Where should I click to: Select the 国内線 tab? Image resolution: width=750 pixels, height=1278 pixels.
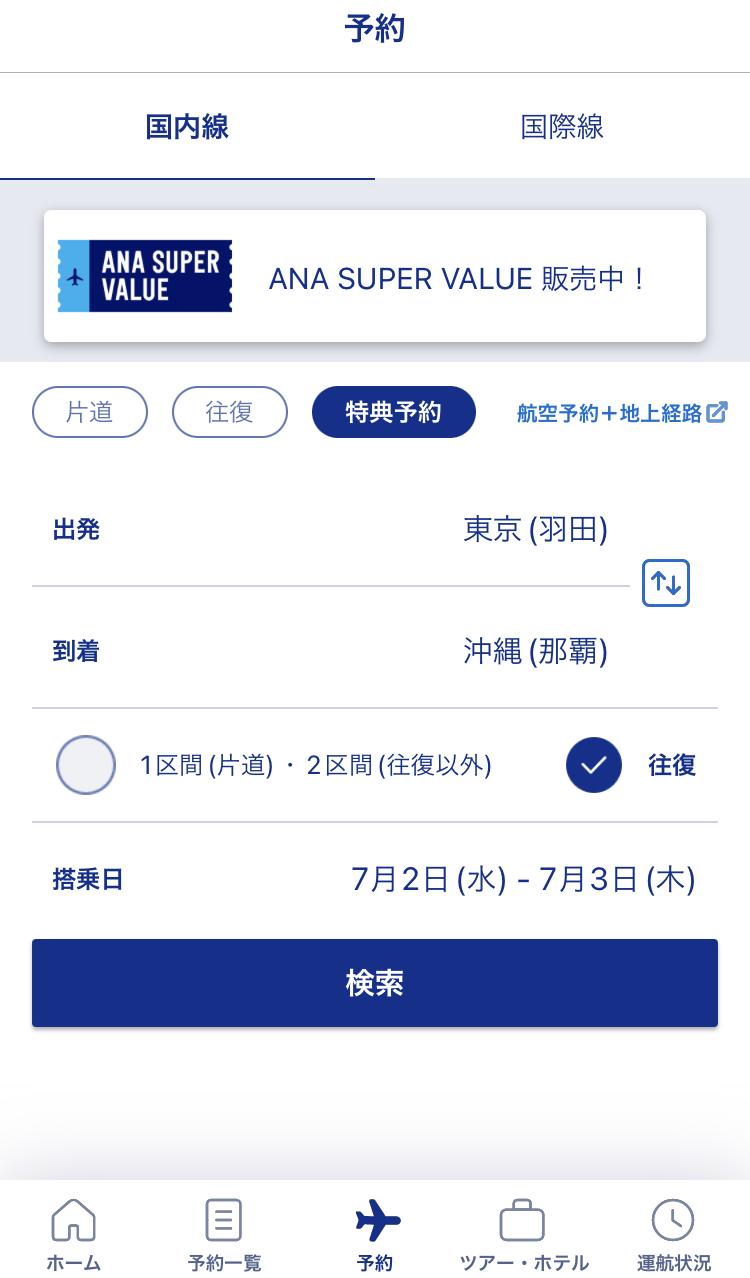187,127
